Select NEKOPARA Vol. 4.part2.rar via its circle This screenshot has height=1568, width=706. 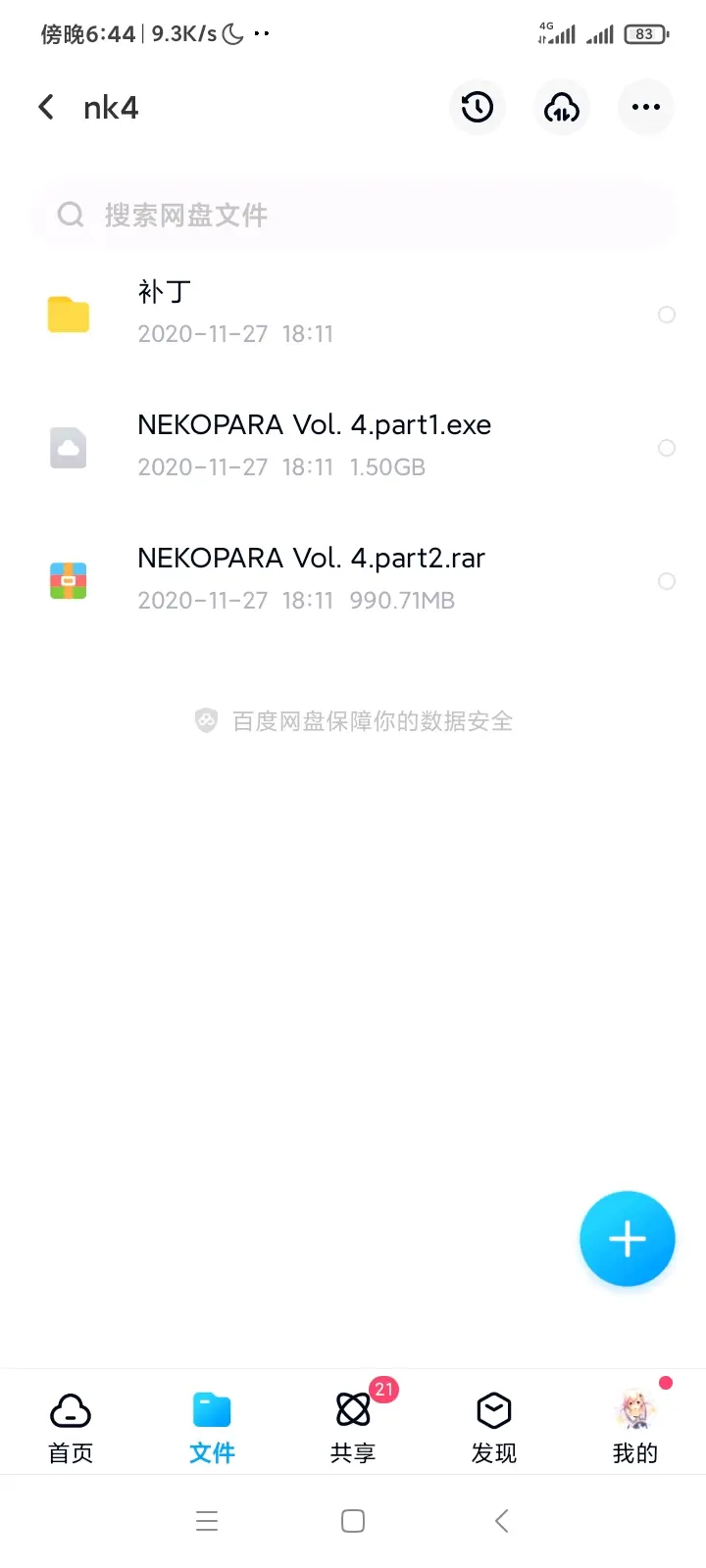coord(667,580)
